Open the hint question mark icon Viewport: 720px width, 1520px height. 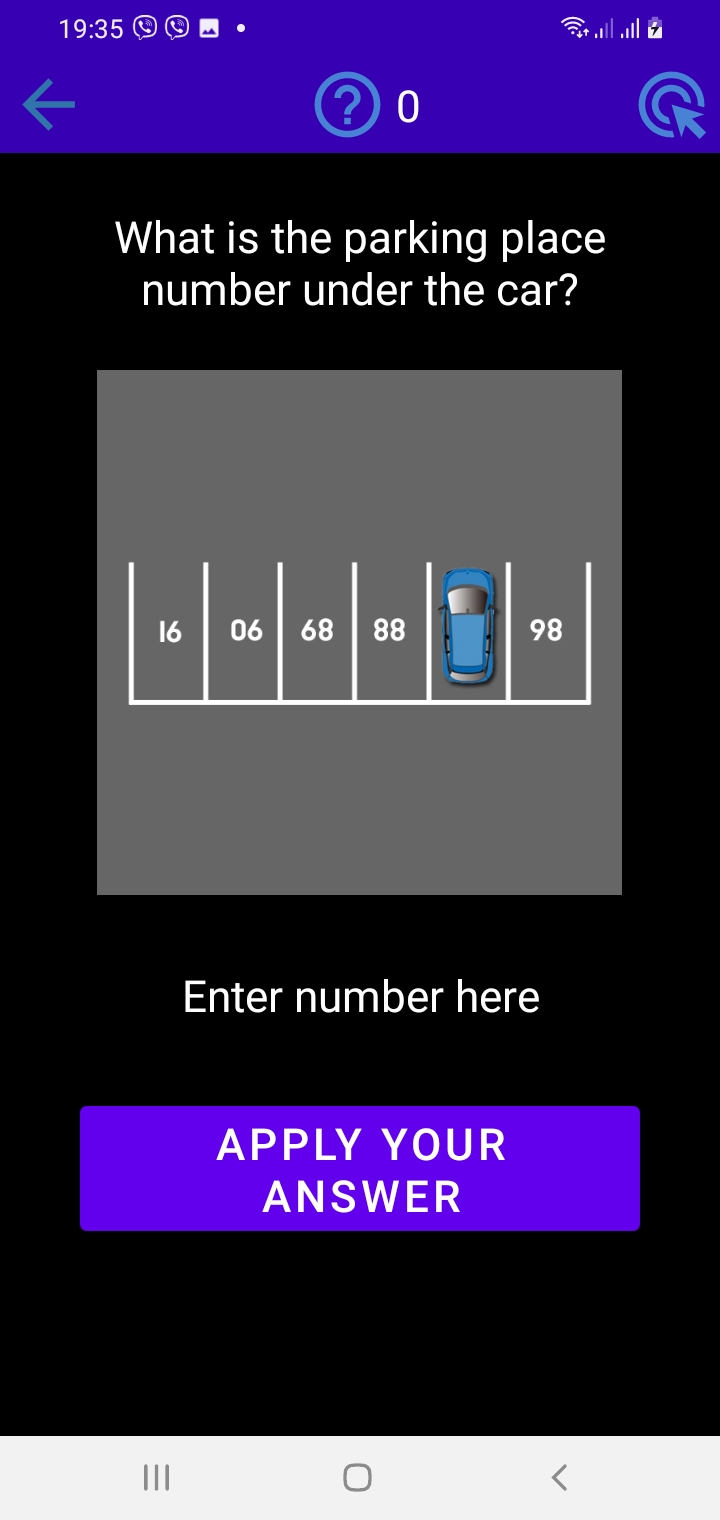(x=347, y=106)
